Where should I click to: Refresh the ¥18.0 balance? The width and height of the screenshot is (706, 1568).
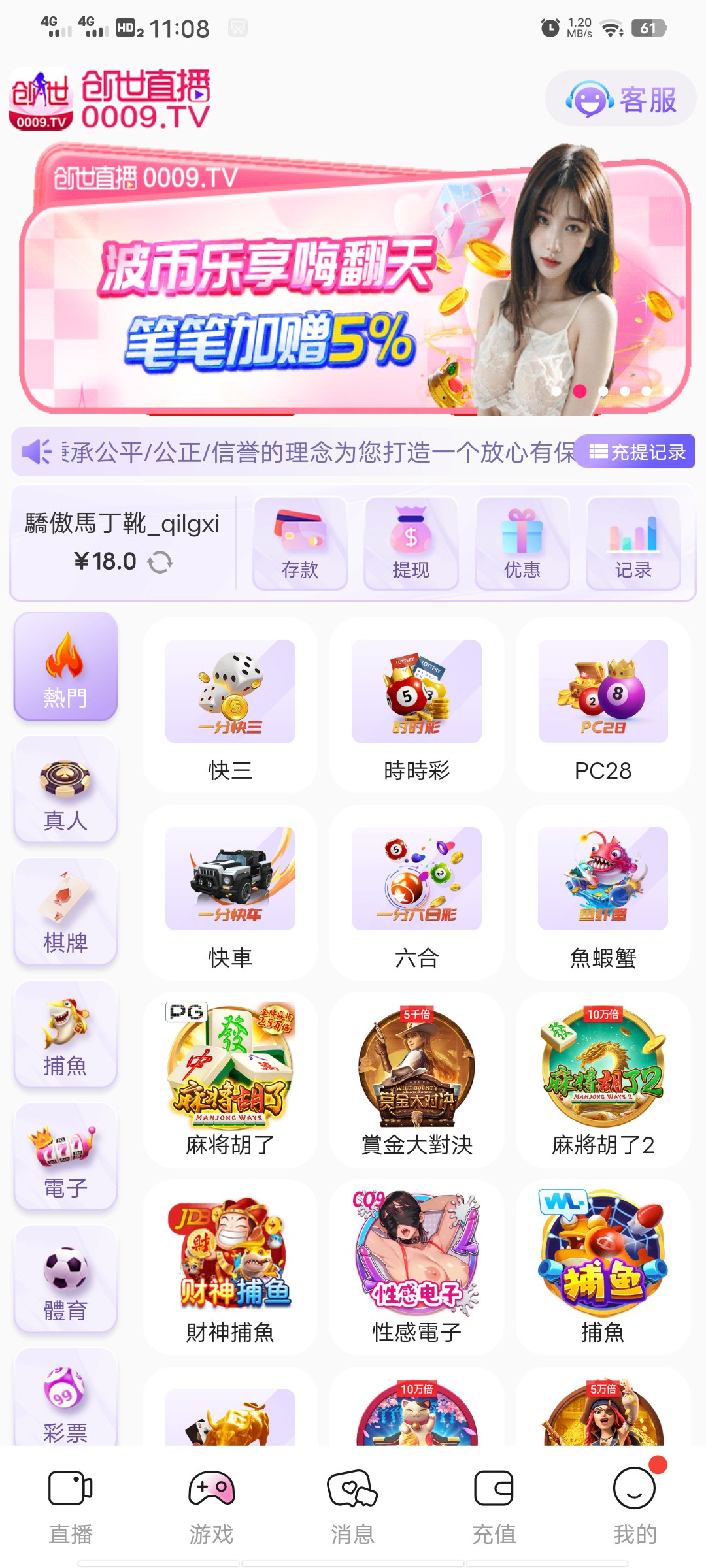pyautogui.click(x=160, y=562)
